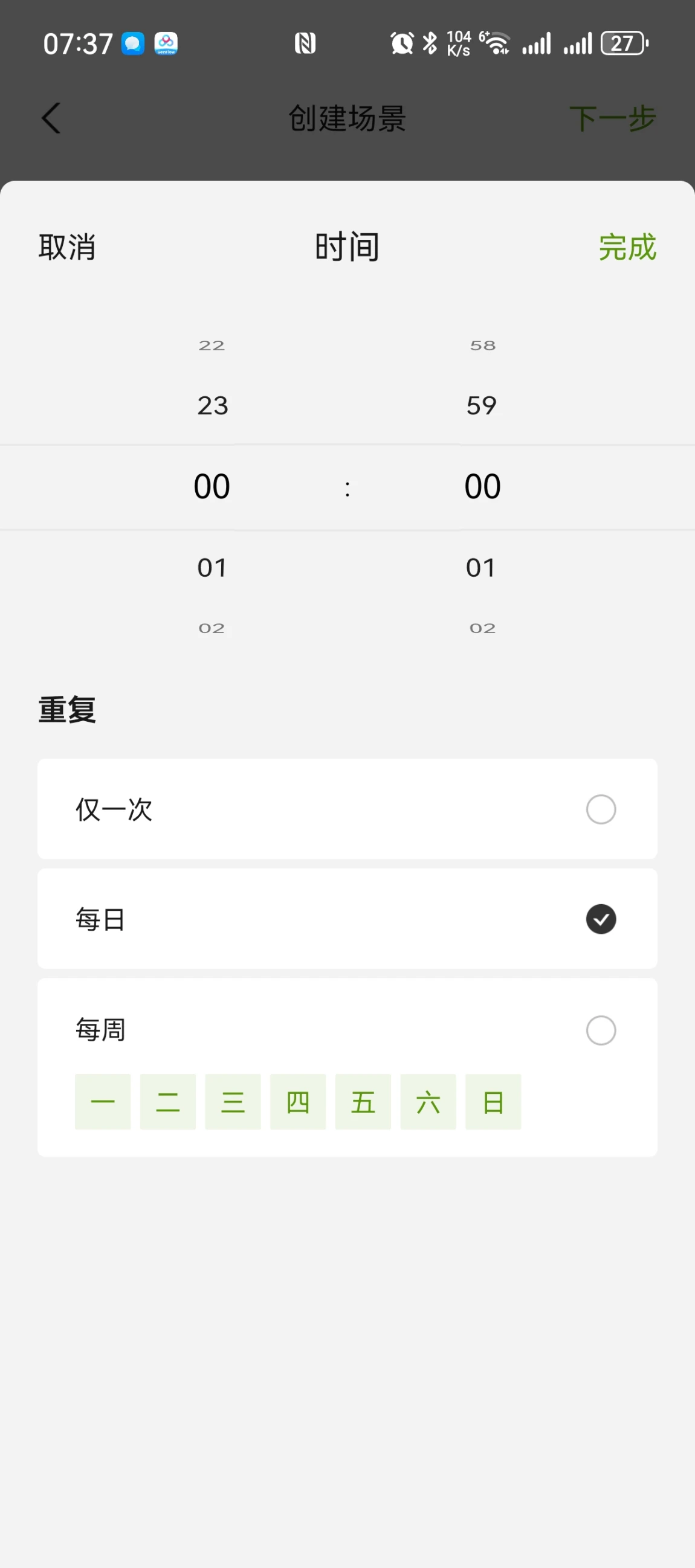Choose the 每日 repeat option
The width and height of the screenshot is (695, 1568).
(600, 919)
